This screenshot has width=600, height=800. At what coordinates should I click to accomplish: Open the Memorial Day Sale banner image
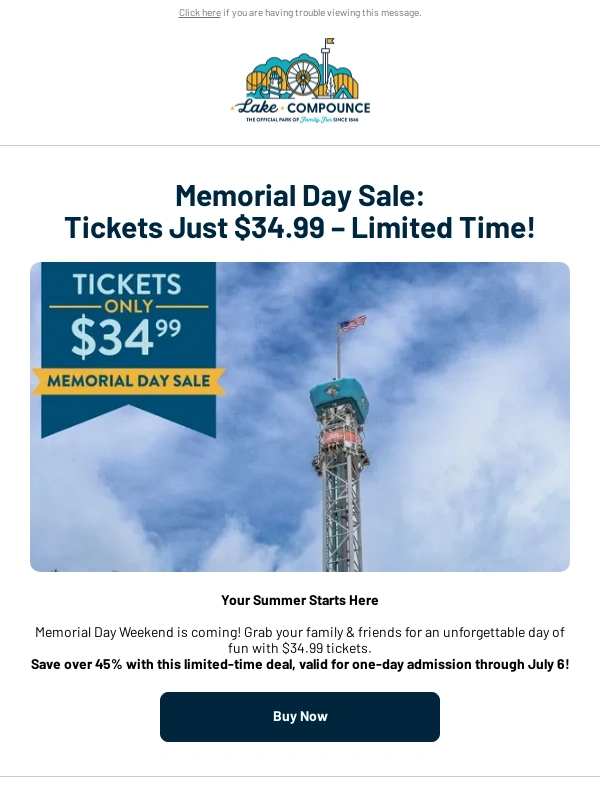click(300, 417)
